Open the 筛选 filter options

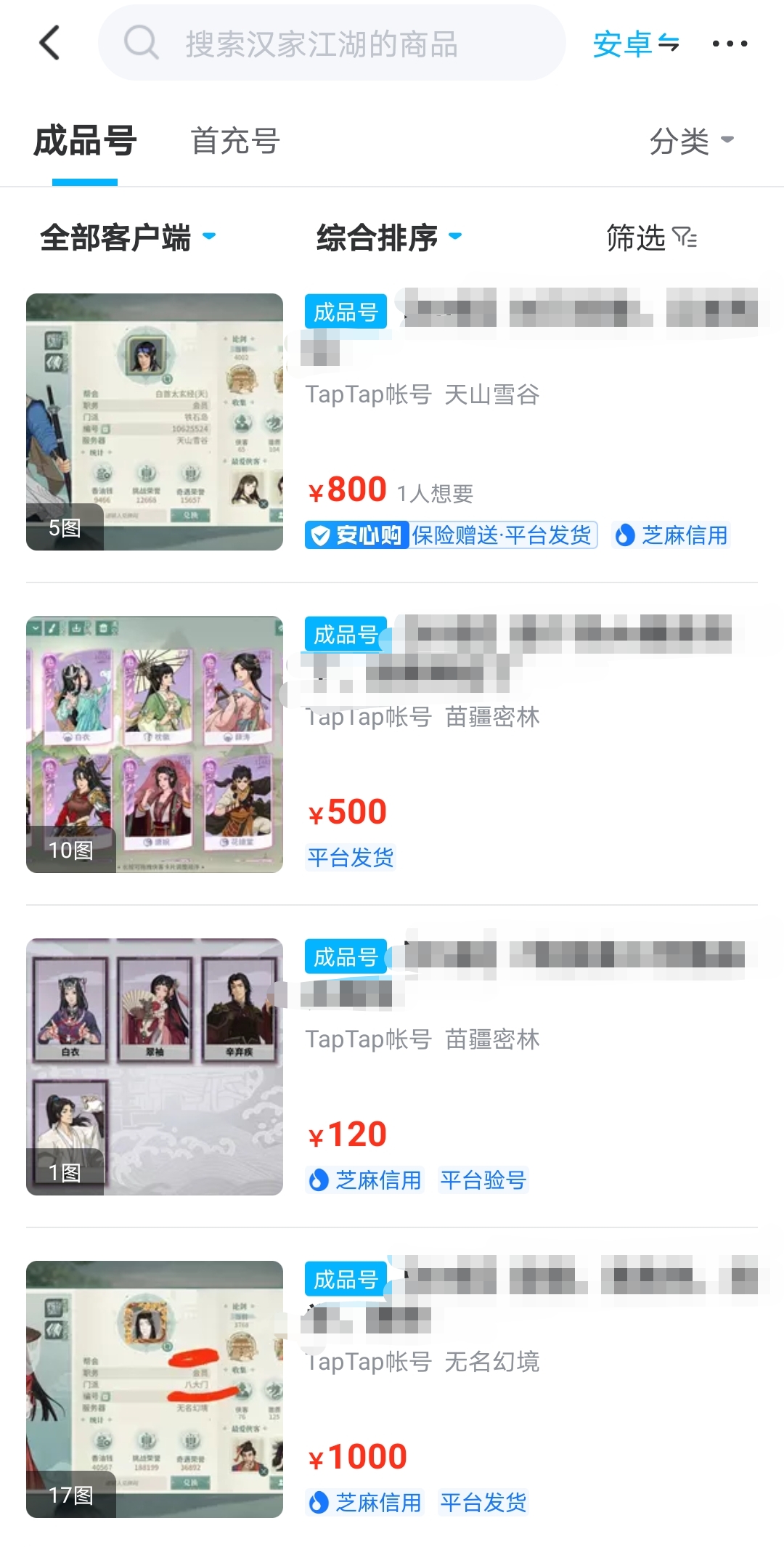point(651,237)
